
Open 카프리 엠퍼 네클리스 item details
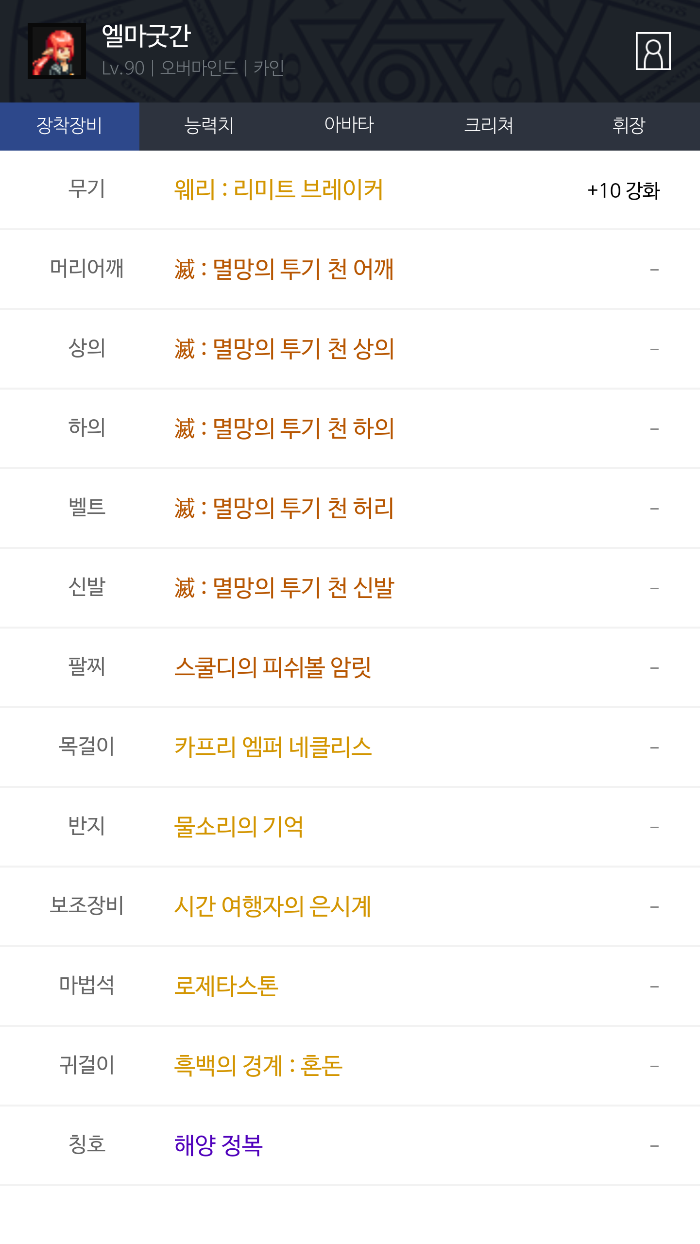pos(273,747)
